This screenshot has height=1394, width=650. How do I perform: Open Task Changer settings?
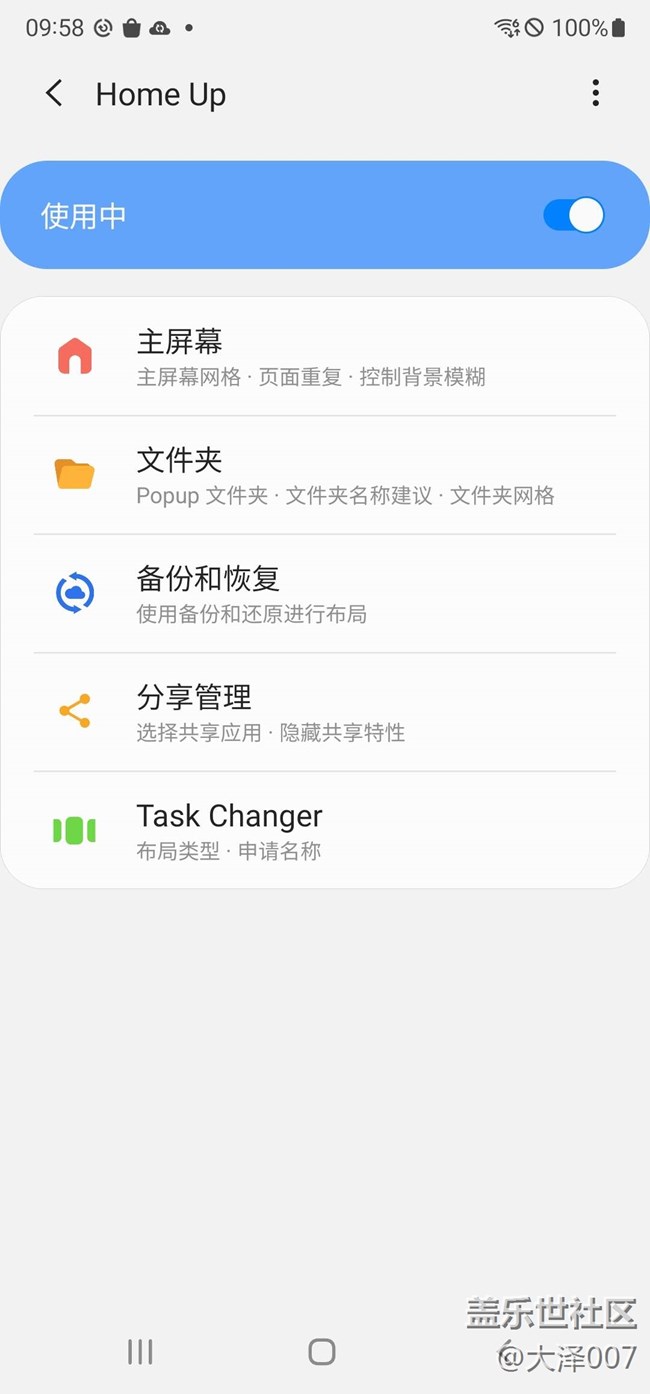(x=324, y=830)
